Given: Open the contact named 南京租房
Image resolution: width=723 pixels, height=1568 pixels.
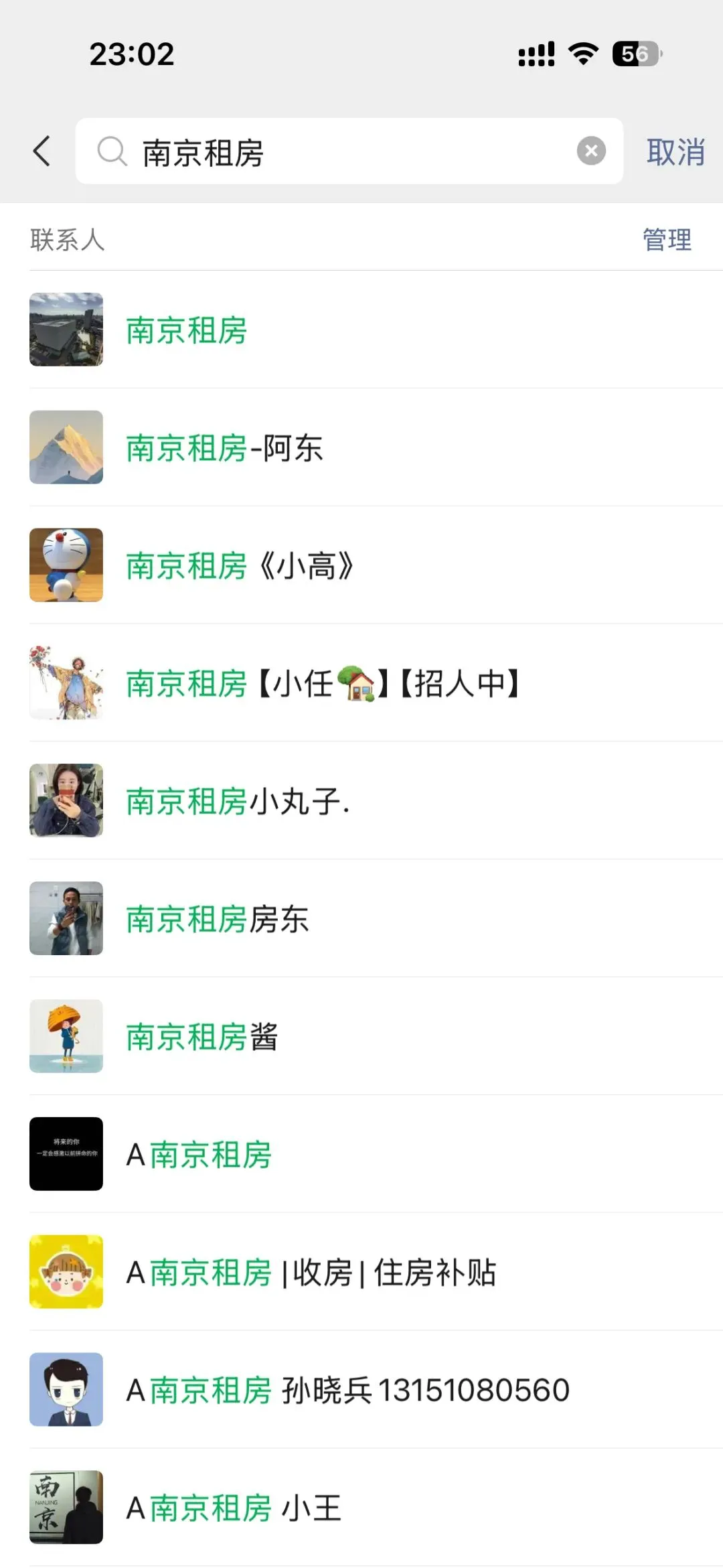Looking at the screenshot, I should pos(187,330).
